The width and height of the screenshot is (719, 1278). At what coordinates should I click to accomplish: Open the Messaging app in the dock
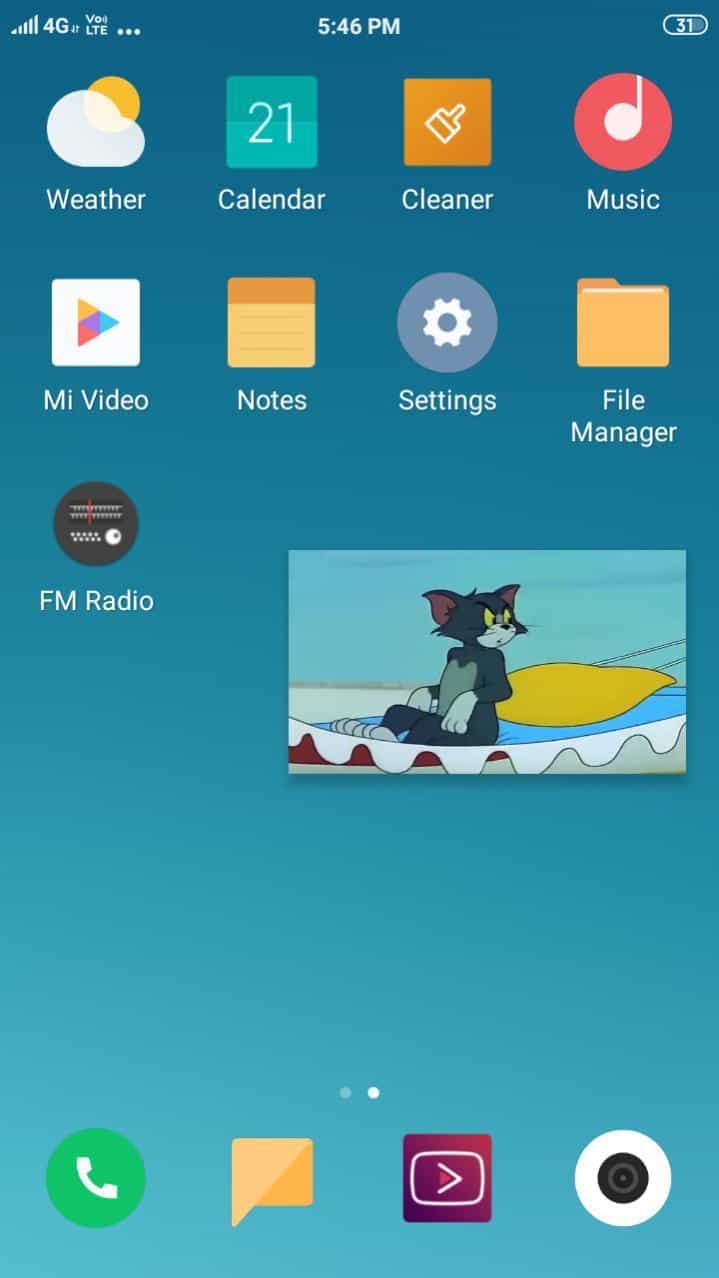[x=272, y=1178]
